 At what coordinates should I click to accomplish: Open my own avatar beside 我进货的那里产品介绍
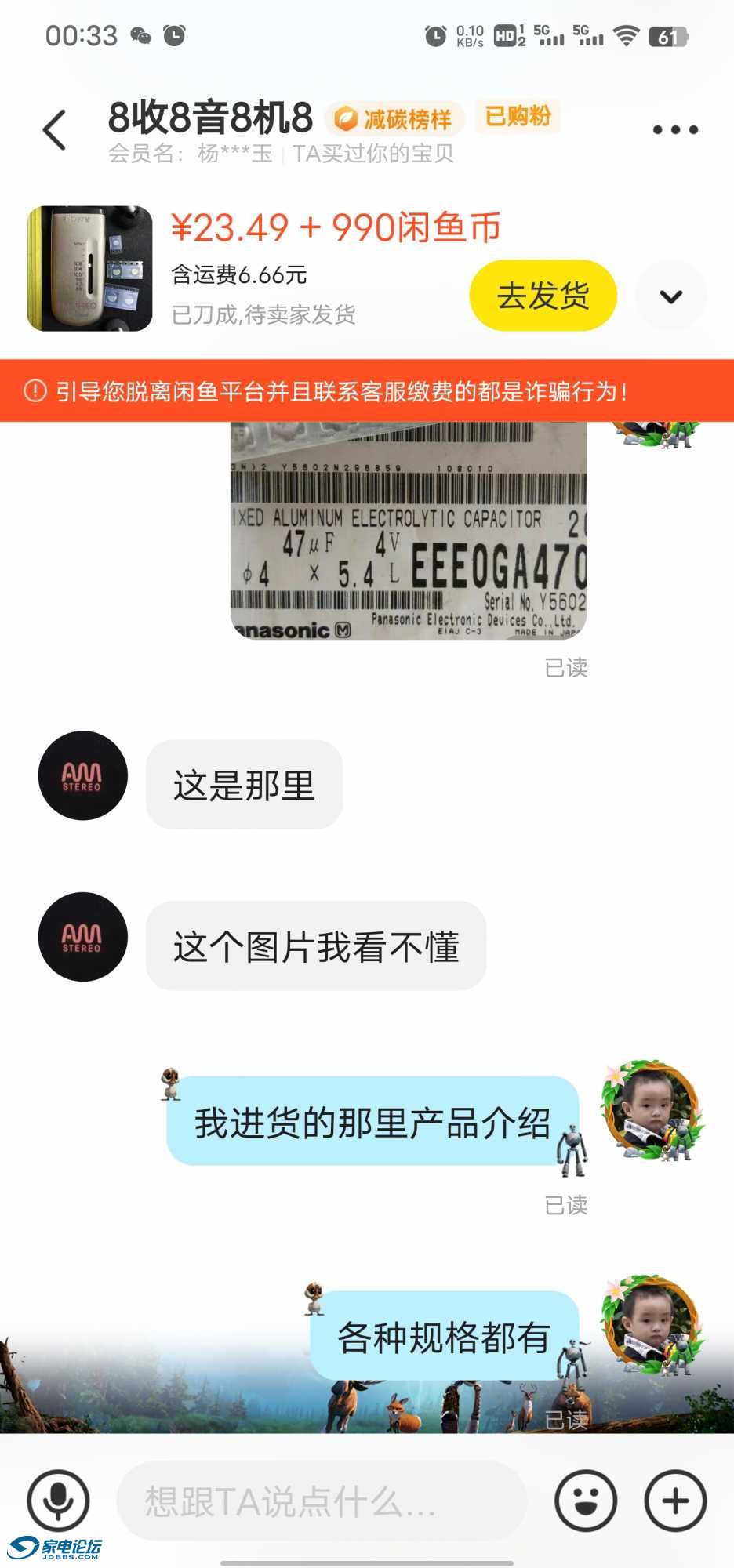[x=649, y=1110]
